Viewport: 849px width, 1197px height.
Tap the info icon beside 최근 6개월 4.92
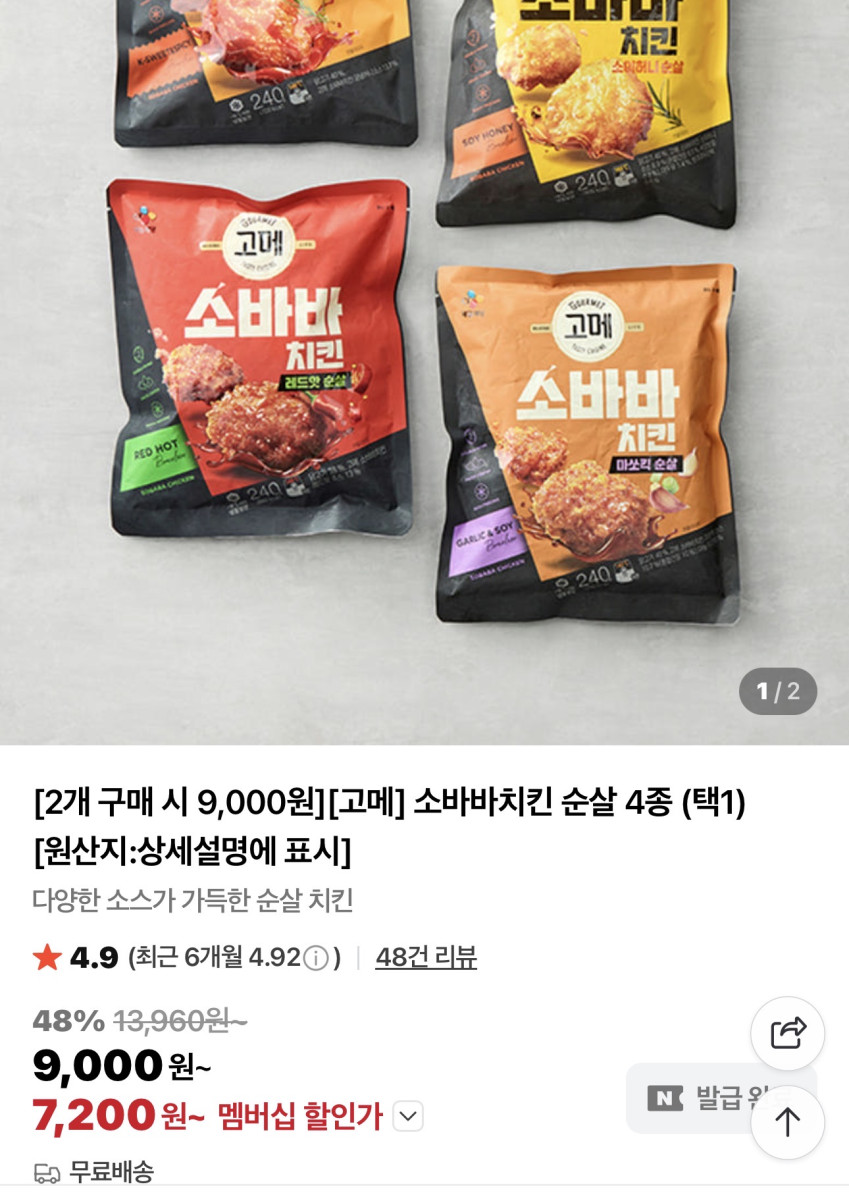(x=316, y=959)
